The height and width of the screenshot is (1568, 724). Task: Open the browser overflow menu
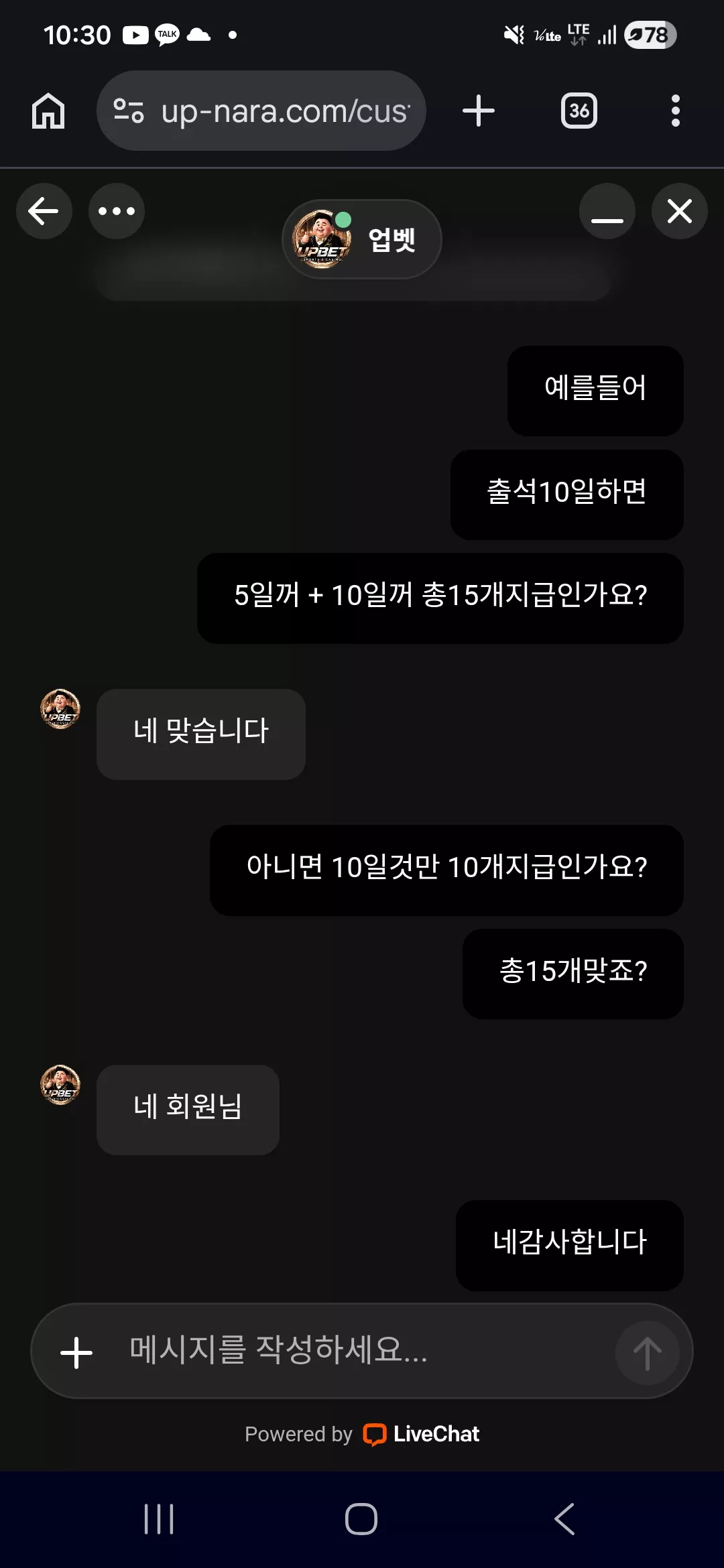pyautogui.click(x=676, y=111)
